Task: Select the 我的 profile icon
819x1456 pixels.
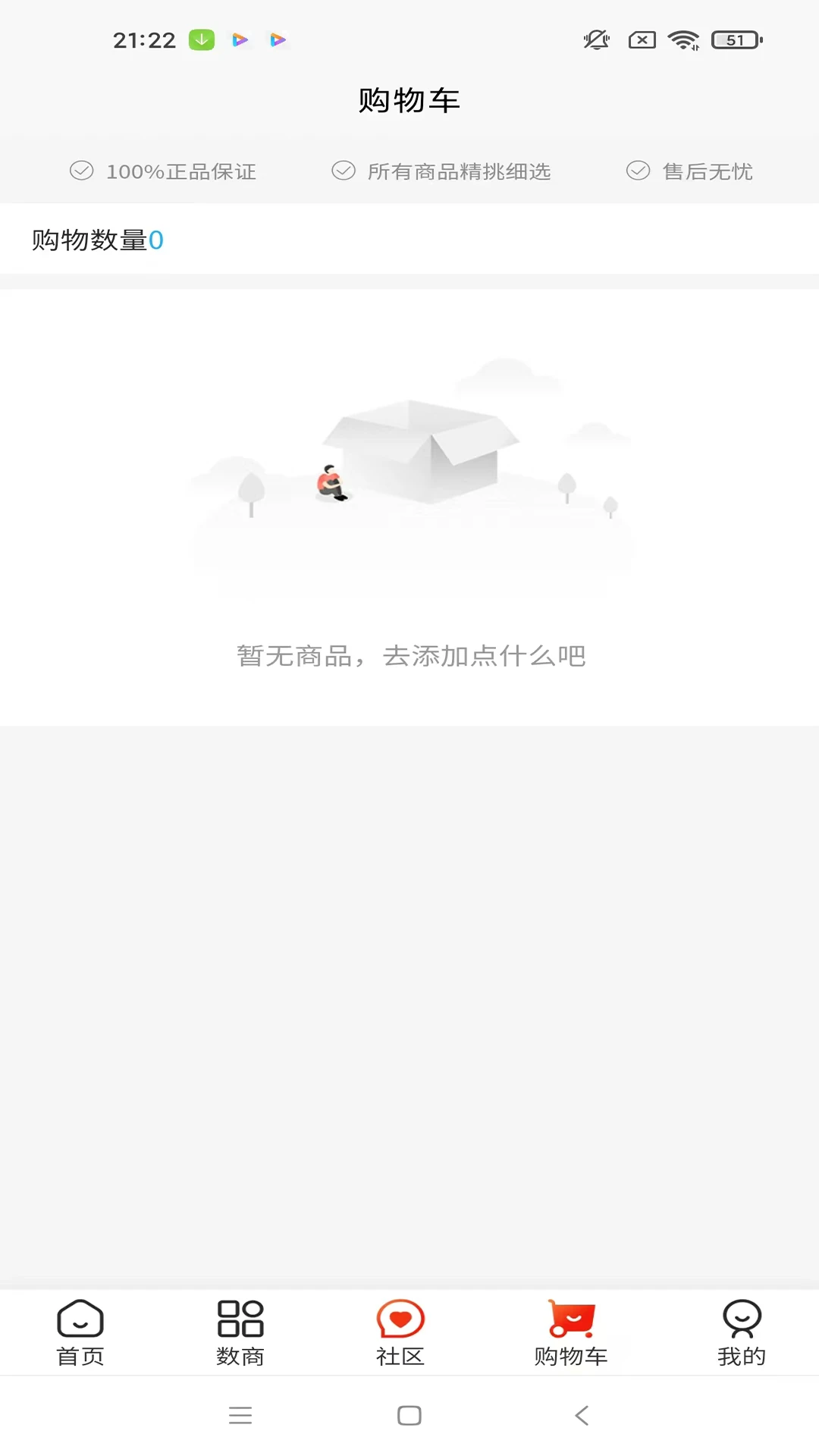Action: [739, 1319]
